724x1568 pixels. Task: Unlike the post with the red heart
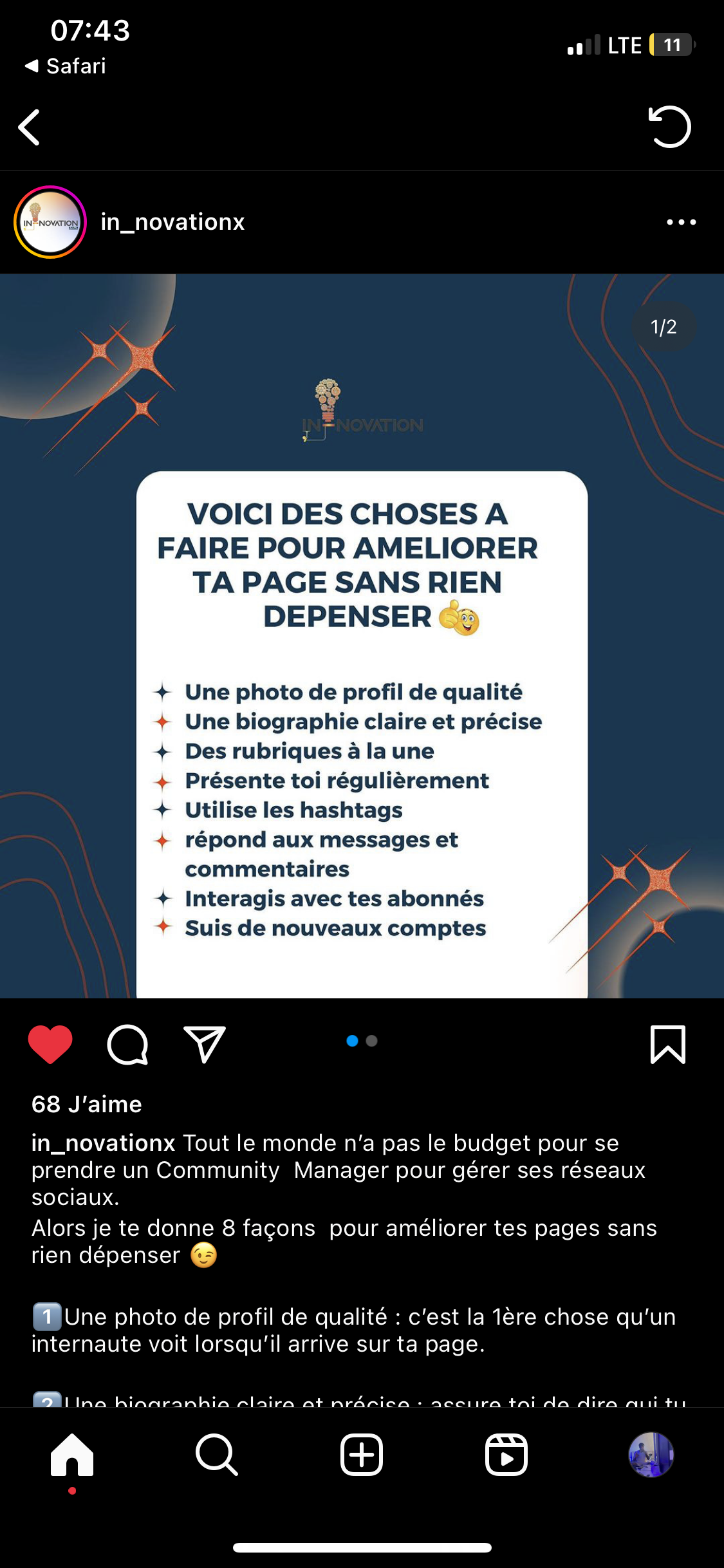pyautogui.click(x=50, y=1043)
